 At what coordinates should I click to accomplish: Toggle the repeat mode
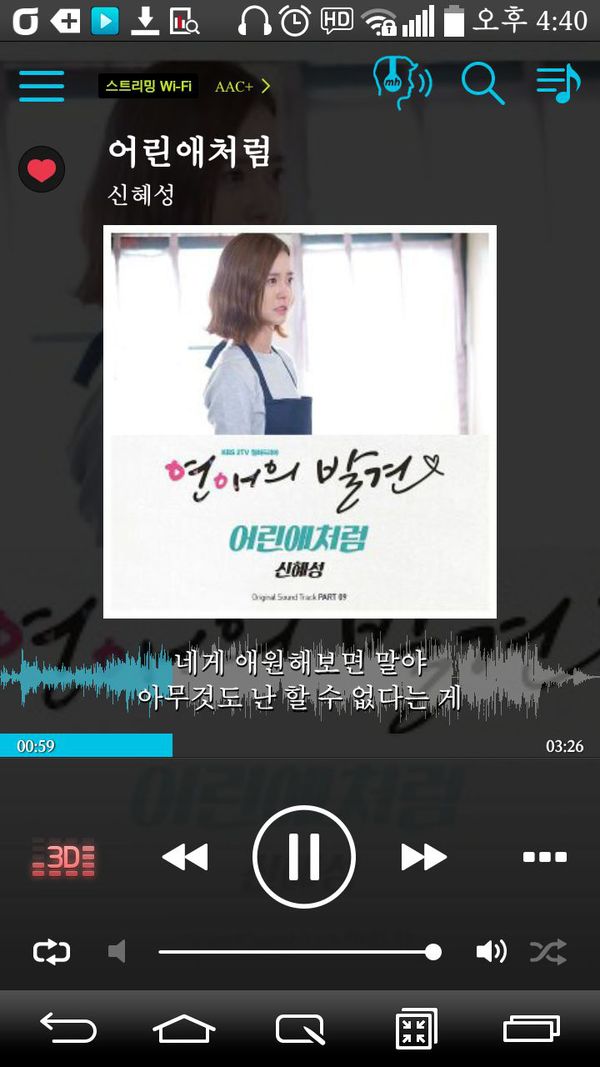51,951
